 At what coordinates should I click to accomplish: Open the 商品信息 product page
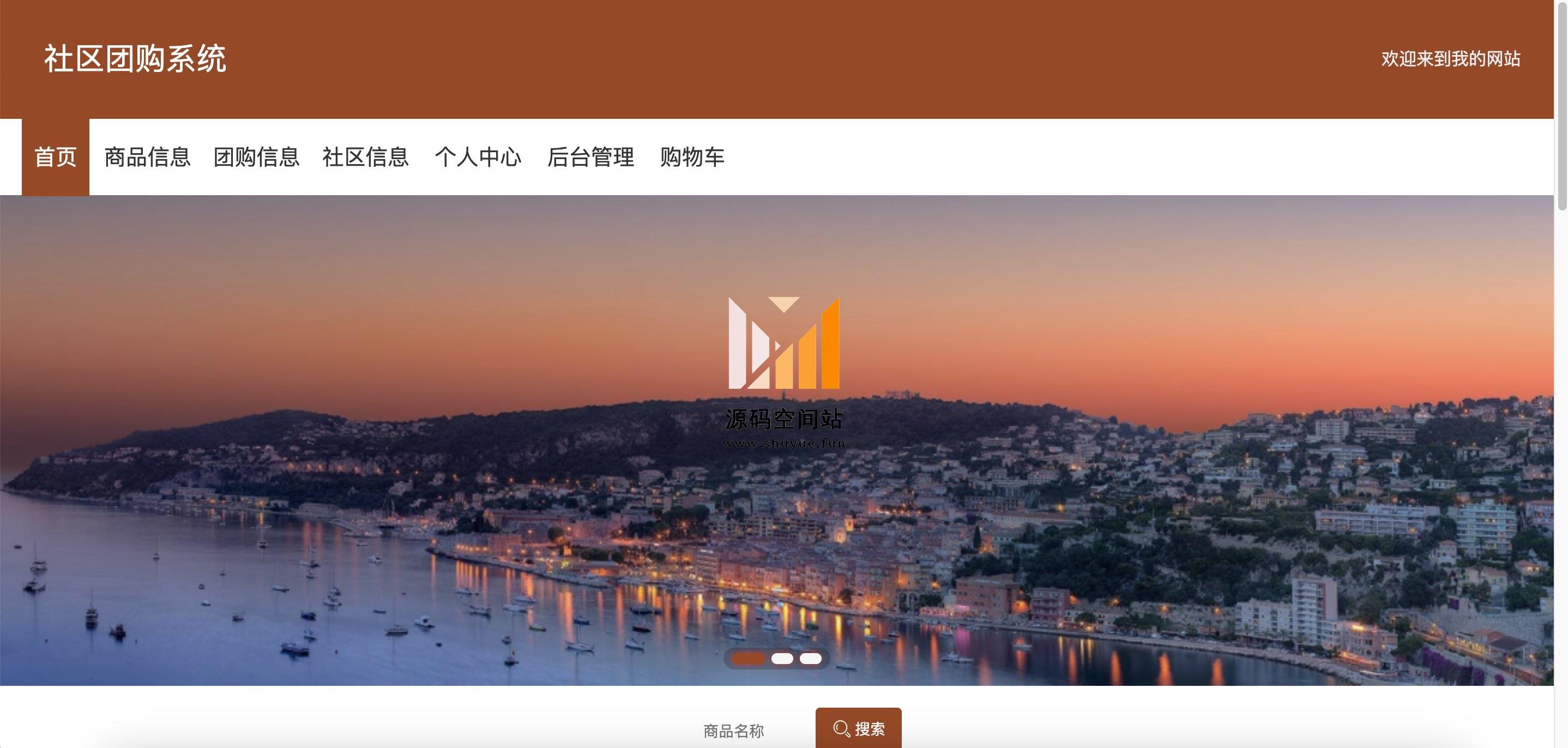[x=147, y=157]
